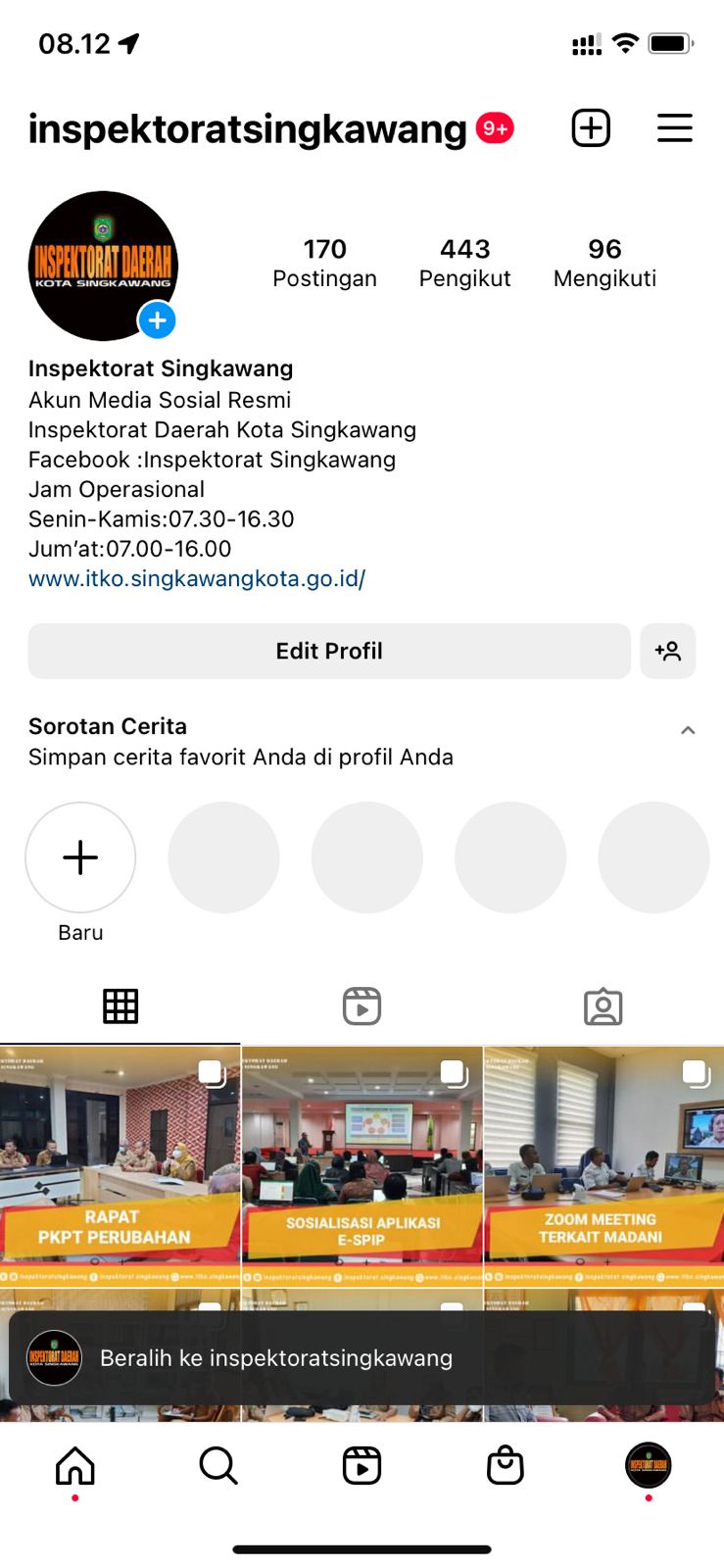The width and height of the screenshot is (724, 1568).
Task: Open the Sosialisasi Aplikasi E-SPIP post
Action: pos(362,1166)
